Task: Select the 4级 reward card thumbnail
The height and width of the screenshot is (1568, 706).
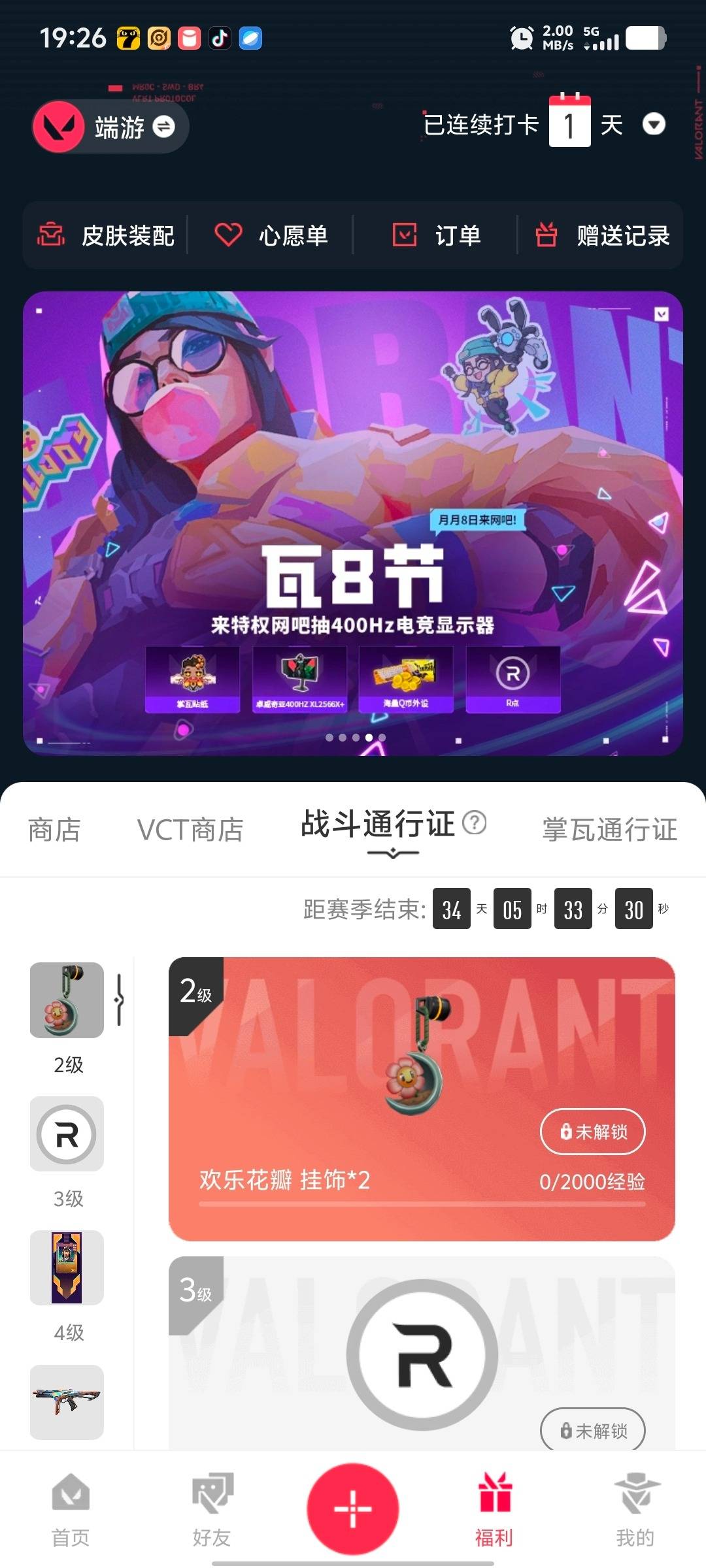Action: (x=67, y=1268)
